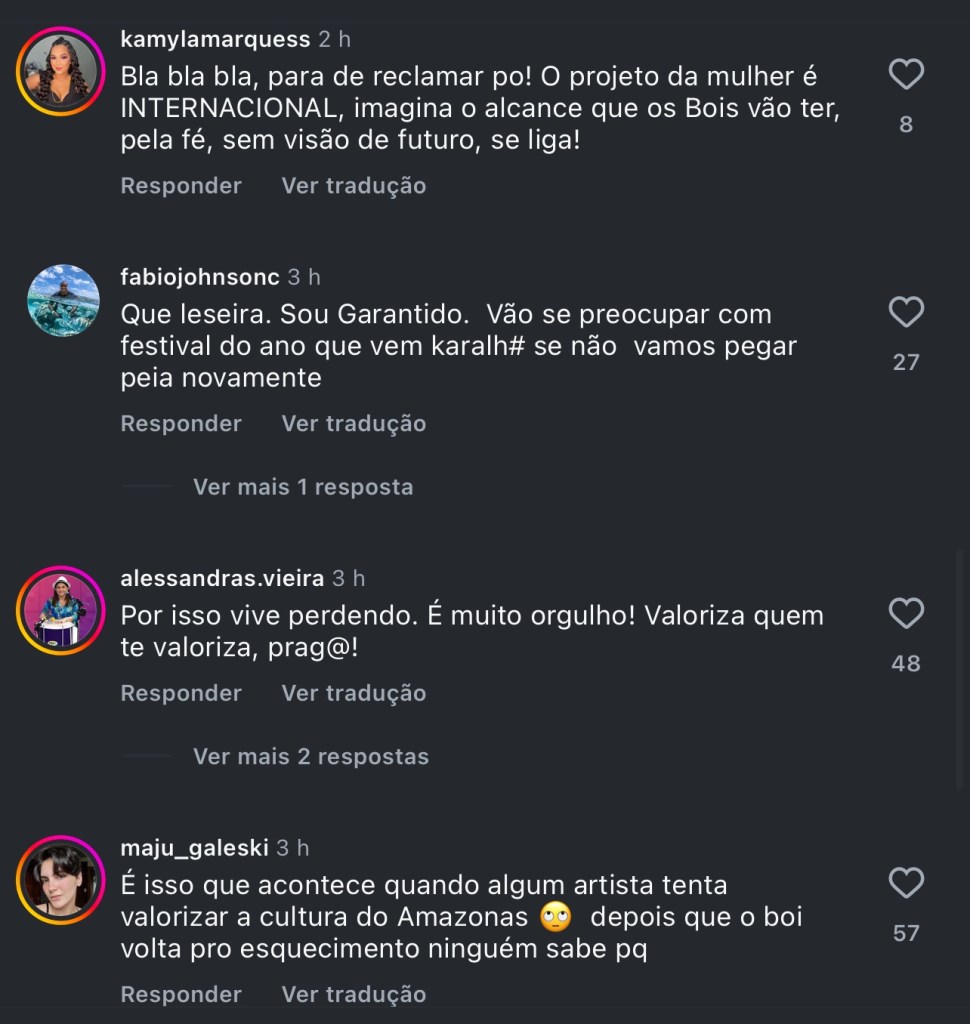
Task: See translation of alessandras.vieira's comment
Action: (353, 694)
